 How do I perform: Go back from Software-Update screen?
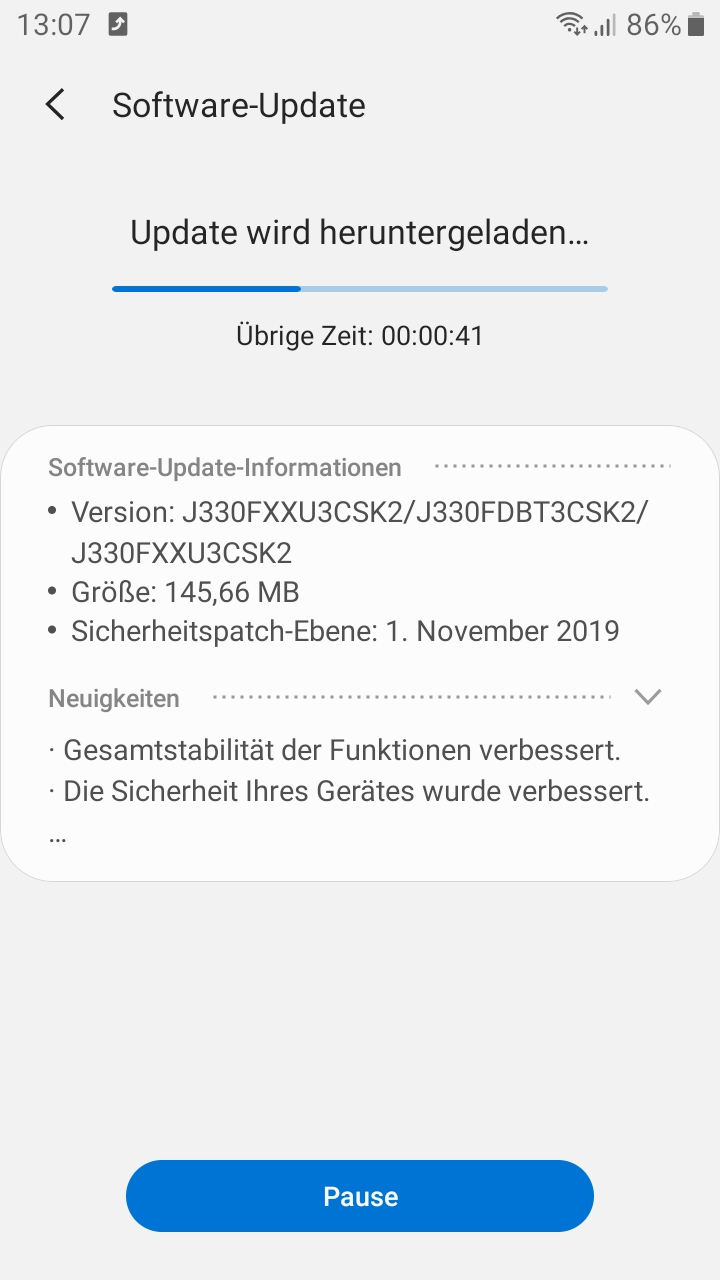pos(56,105)
